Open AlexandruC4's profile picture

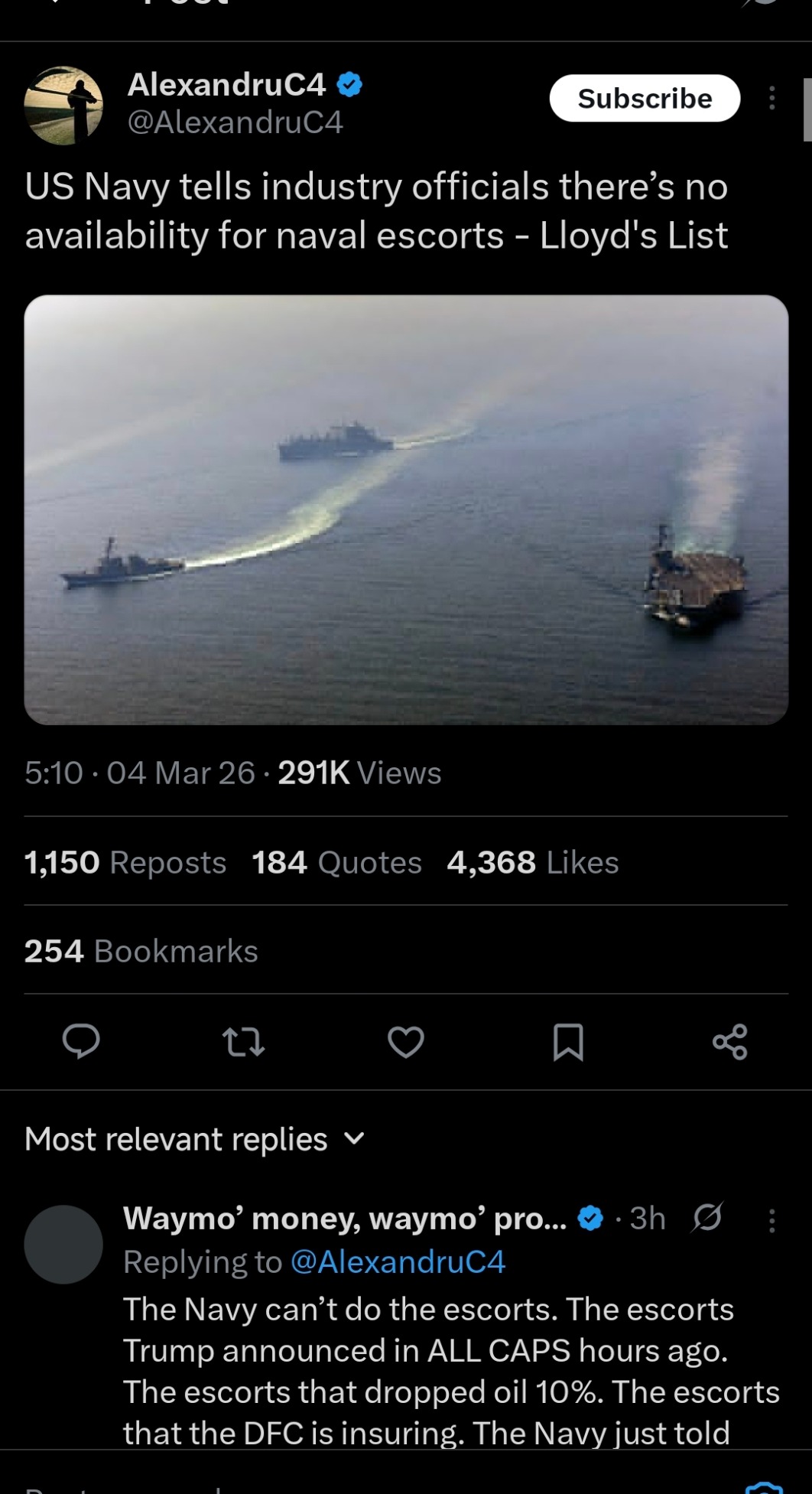63,106
